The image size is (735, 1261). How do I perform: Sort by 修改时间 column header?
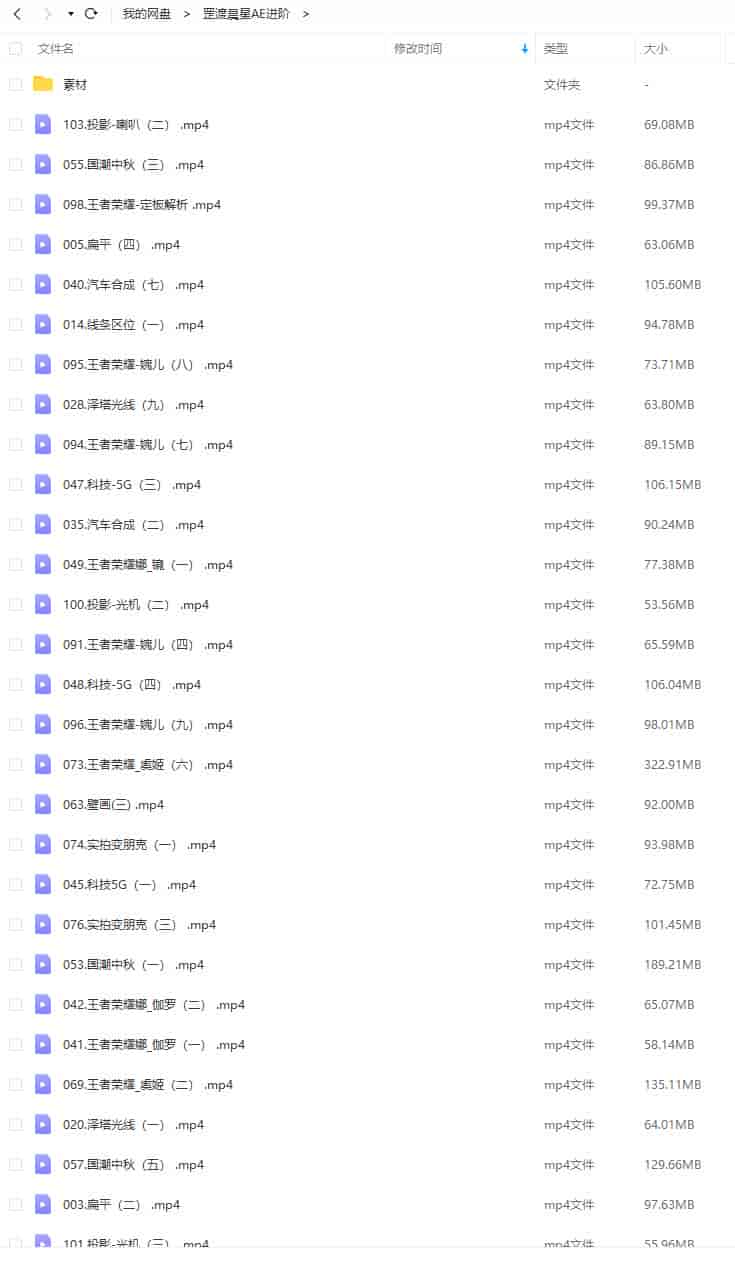pyautogui.click(x=418, y=48)
